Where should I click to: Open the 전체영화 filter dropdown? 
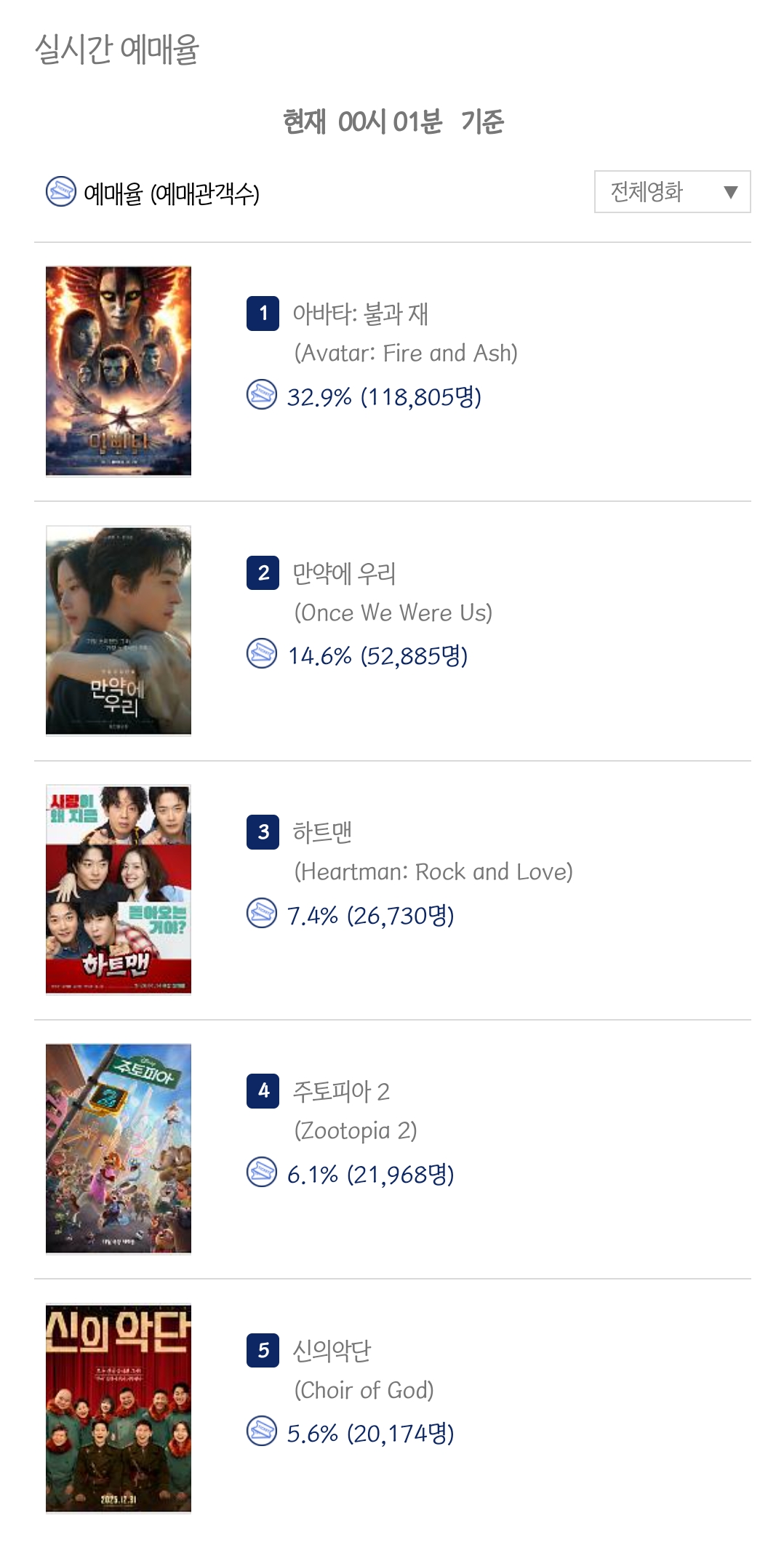click(672, 192)
